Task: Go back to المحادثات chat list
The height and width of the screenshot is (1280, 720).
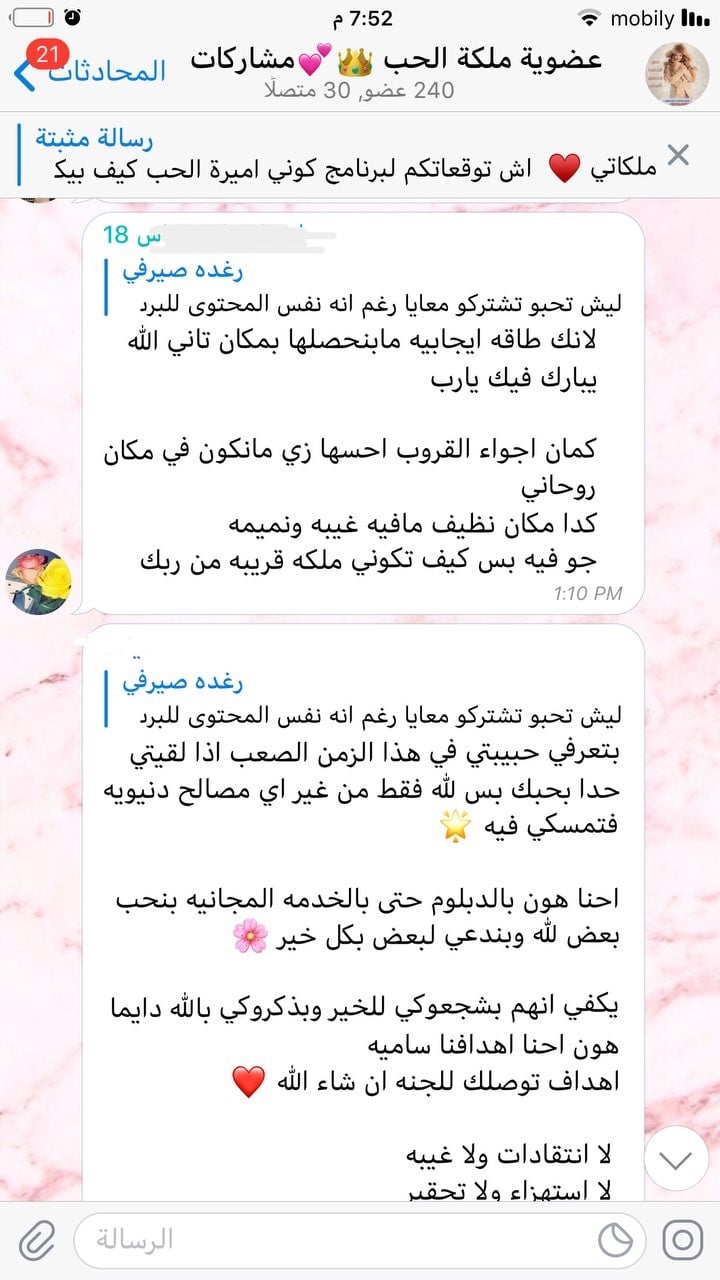Action: pos(90,71)
